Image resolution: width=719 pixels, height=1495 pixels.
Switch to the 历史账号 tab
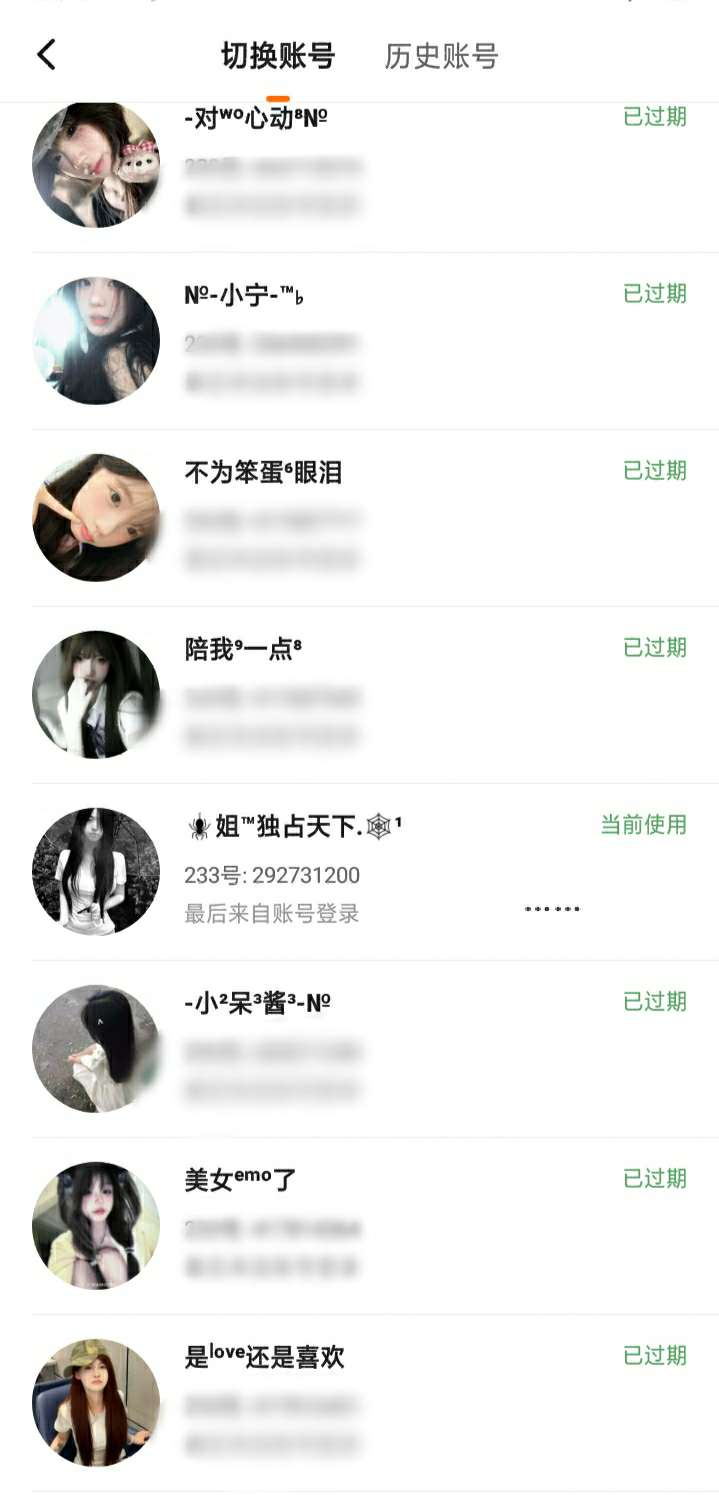click(x=441, y=56)
